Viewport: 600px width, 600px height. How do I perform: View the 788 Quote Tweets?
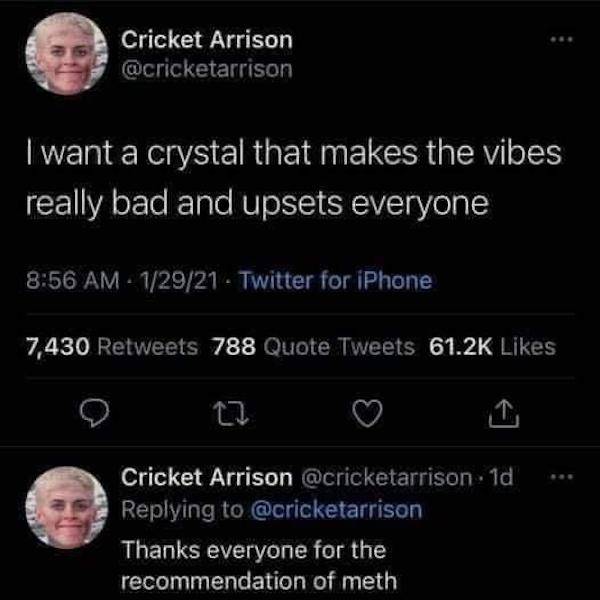coord(314,346)
